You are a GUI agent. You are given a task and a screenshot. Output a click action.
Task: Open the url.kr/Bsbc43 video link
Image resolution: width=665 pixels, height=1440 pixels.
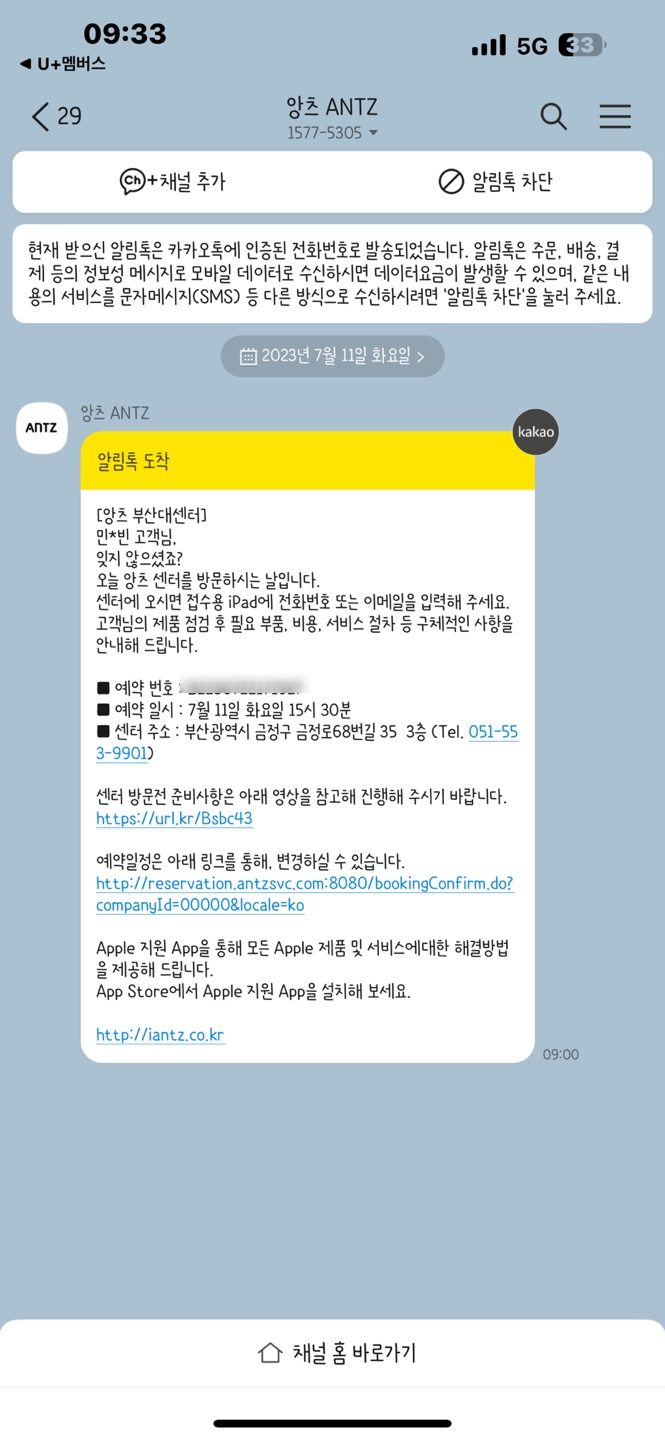pos(174,818)
